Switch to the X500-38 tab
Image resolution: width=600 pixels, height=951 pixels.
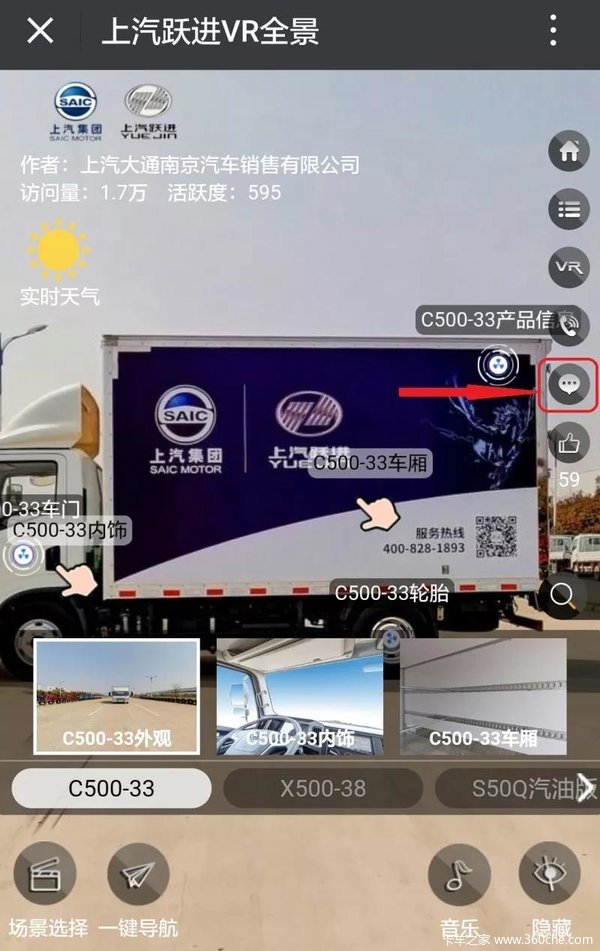tap(322, 788)
